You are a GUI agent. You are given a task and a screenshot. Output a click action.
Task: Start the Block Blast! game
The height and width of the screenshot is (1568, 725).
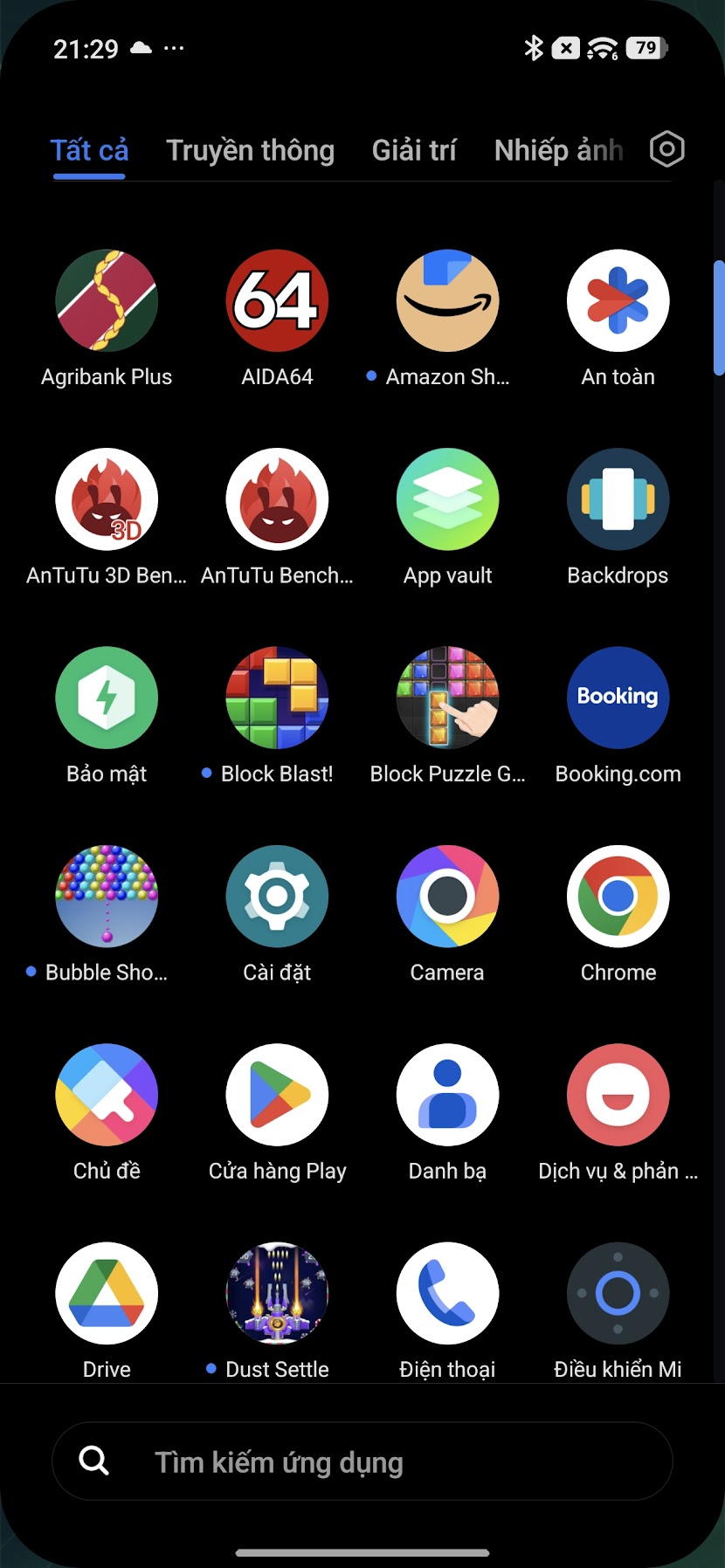click(277, 698)
